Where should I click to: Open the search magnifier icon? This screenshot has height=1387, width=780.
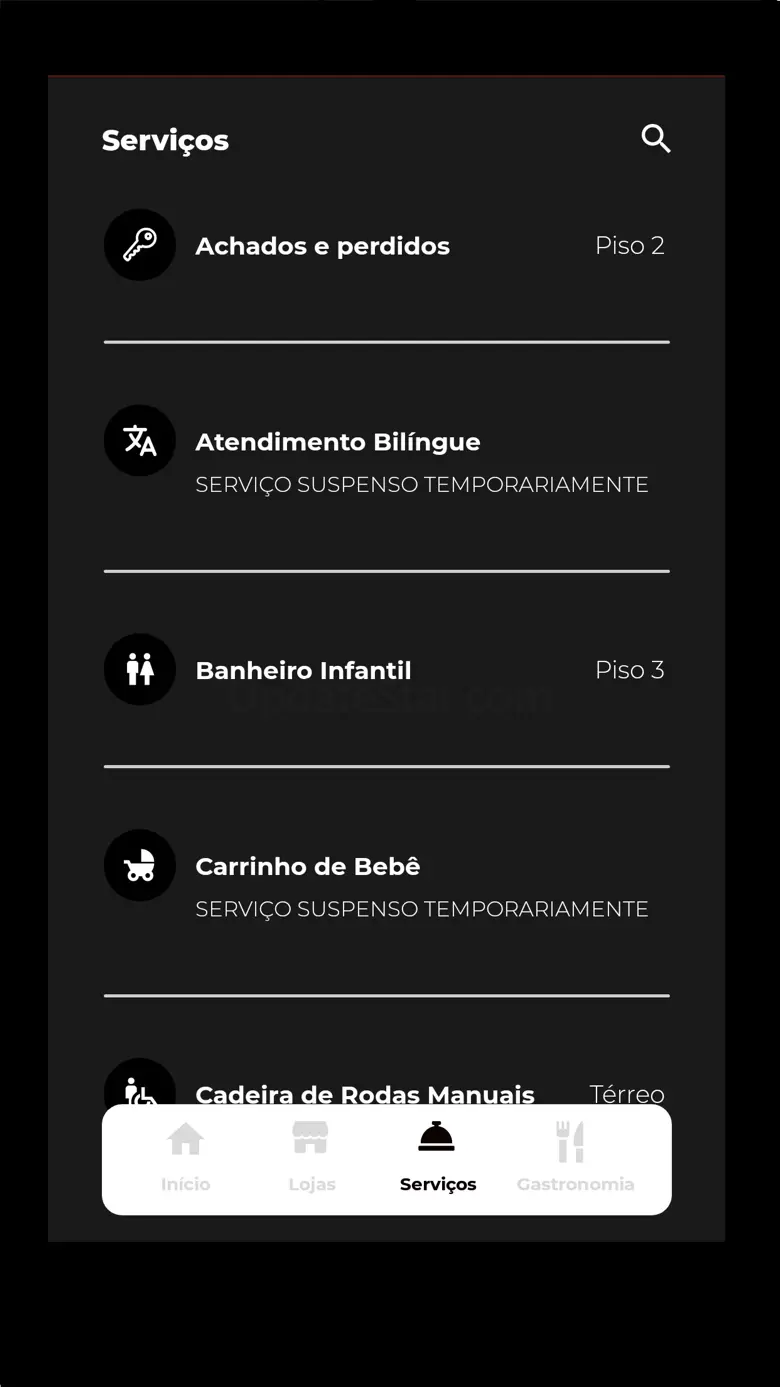656,139
